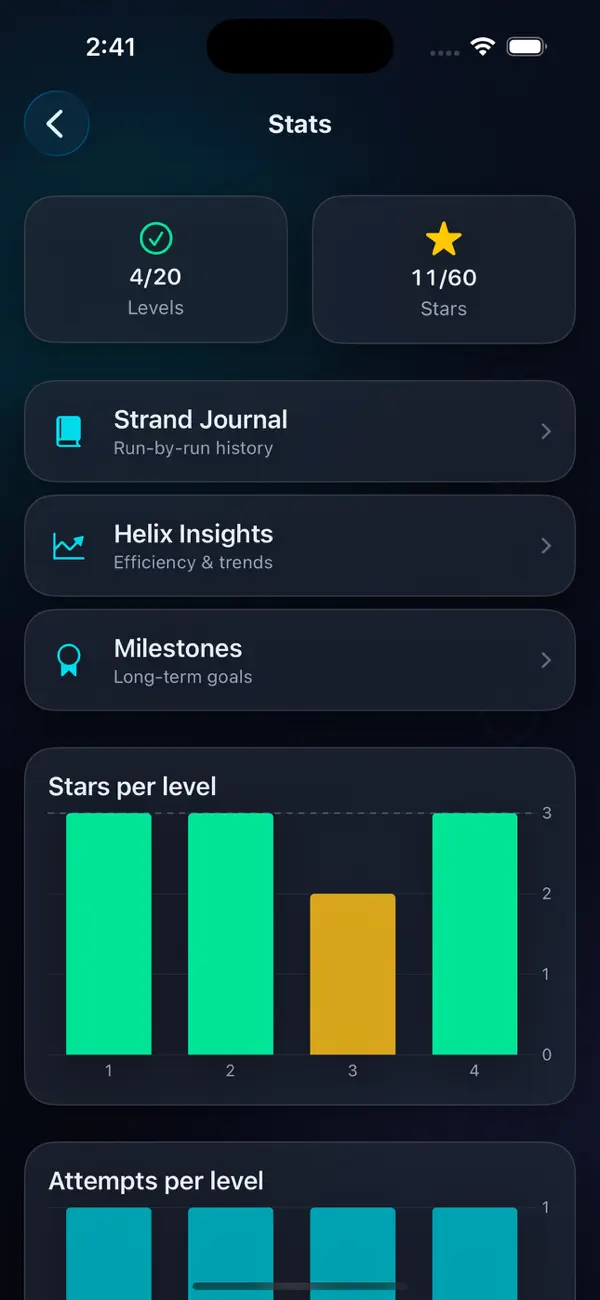This screenshot has width=600, height=1300.
Task: Open Helix Insights efficiency and trends
Action: tap(300, 546)
